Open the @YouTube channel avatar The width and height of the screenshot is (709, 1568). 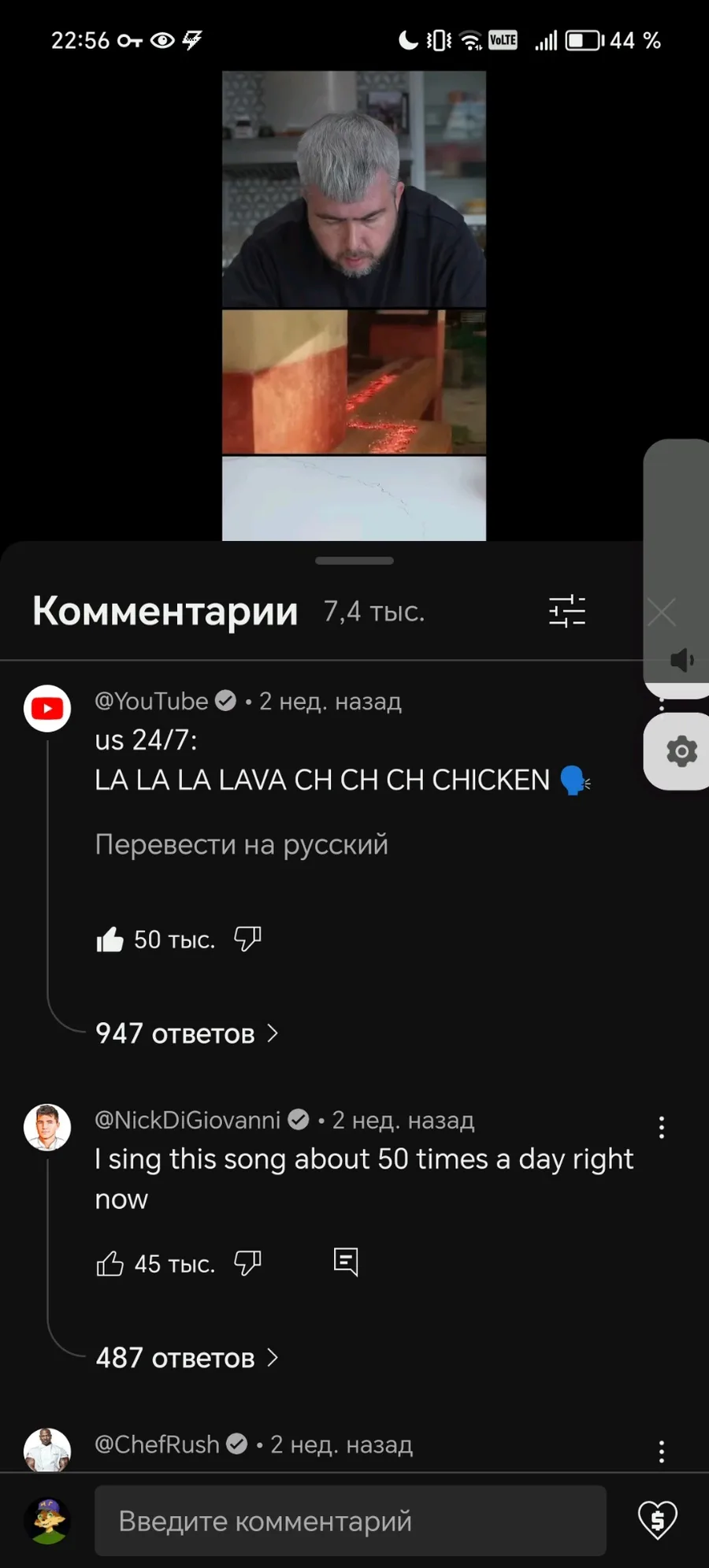click(47, 709)
